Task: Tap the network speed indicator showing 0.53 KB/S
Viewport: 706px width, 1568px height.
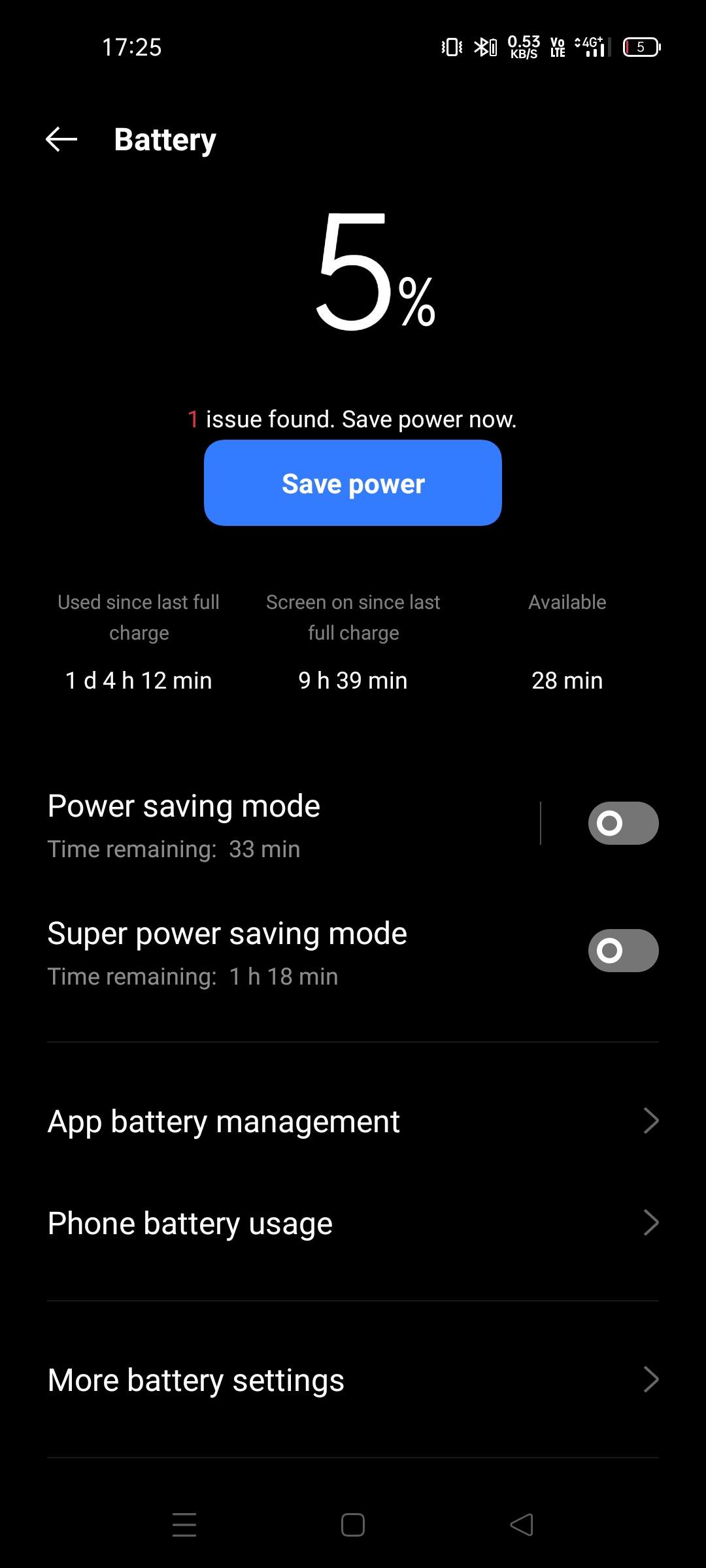Action: tap(522, 47)
